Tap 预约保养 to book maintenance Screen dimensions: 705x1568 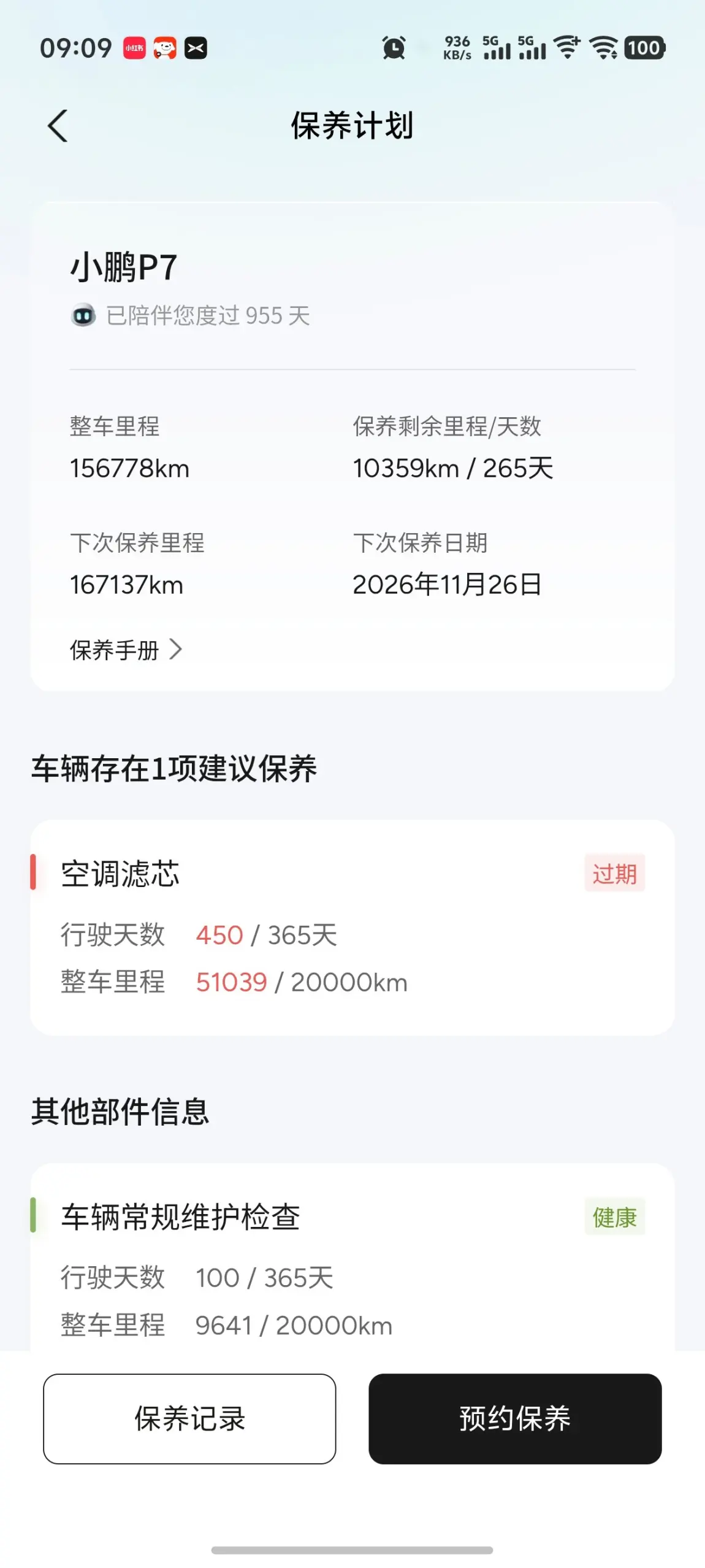click(514, 1418)
